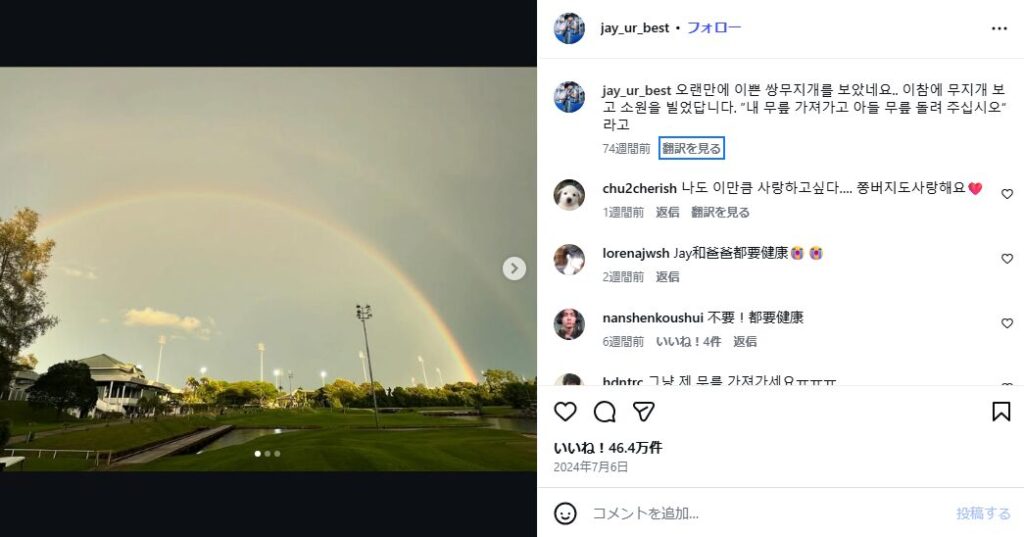Viewport: 1024px width, 537px height.
Task: Reply to lorenajwsh's comment
Action: [x=667, y=277]
